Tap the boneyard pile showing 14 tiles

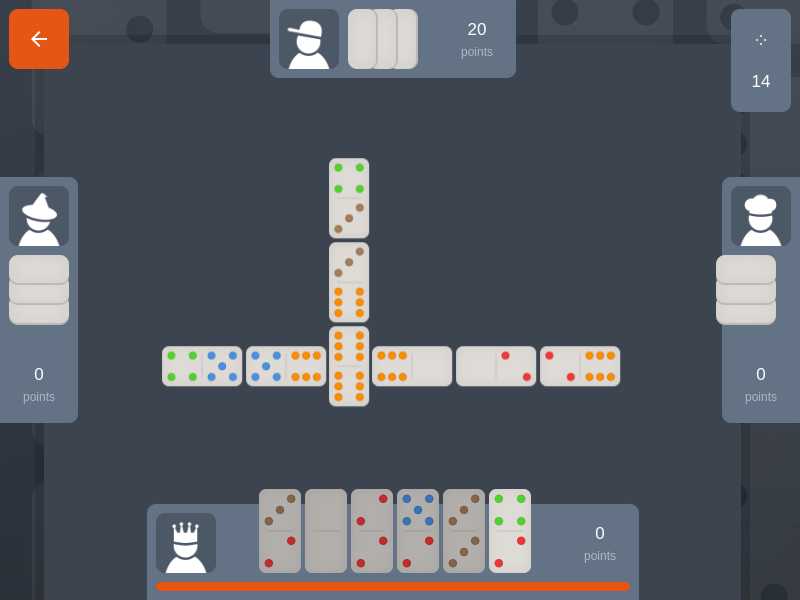[761, 60]
